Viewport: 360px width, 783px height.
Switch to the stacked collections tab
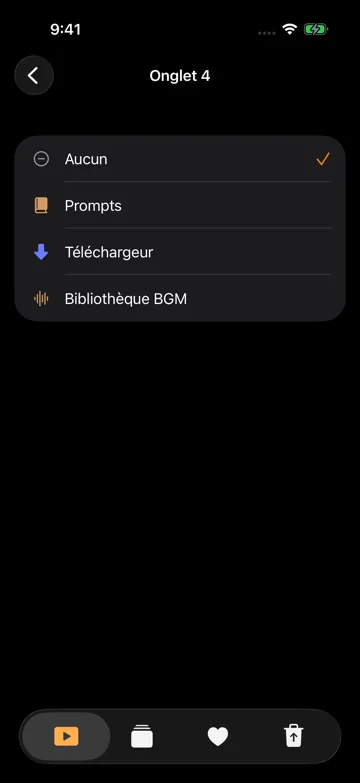click(142, 736)
